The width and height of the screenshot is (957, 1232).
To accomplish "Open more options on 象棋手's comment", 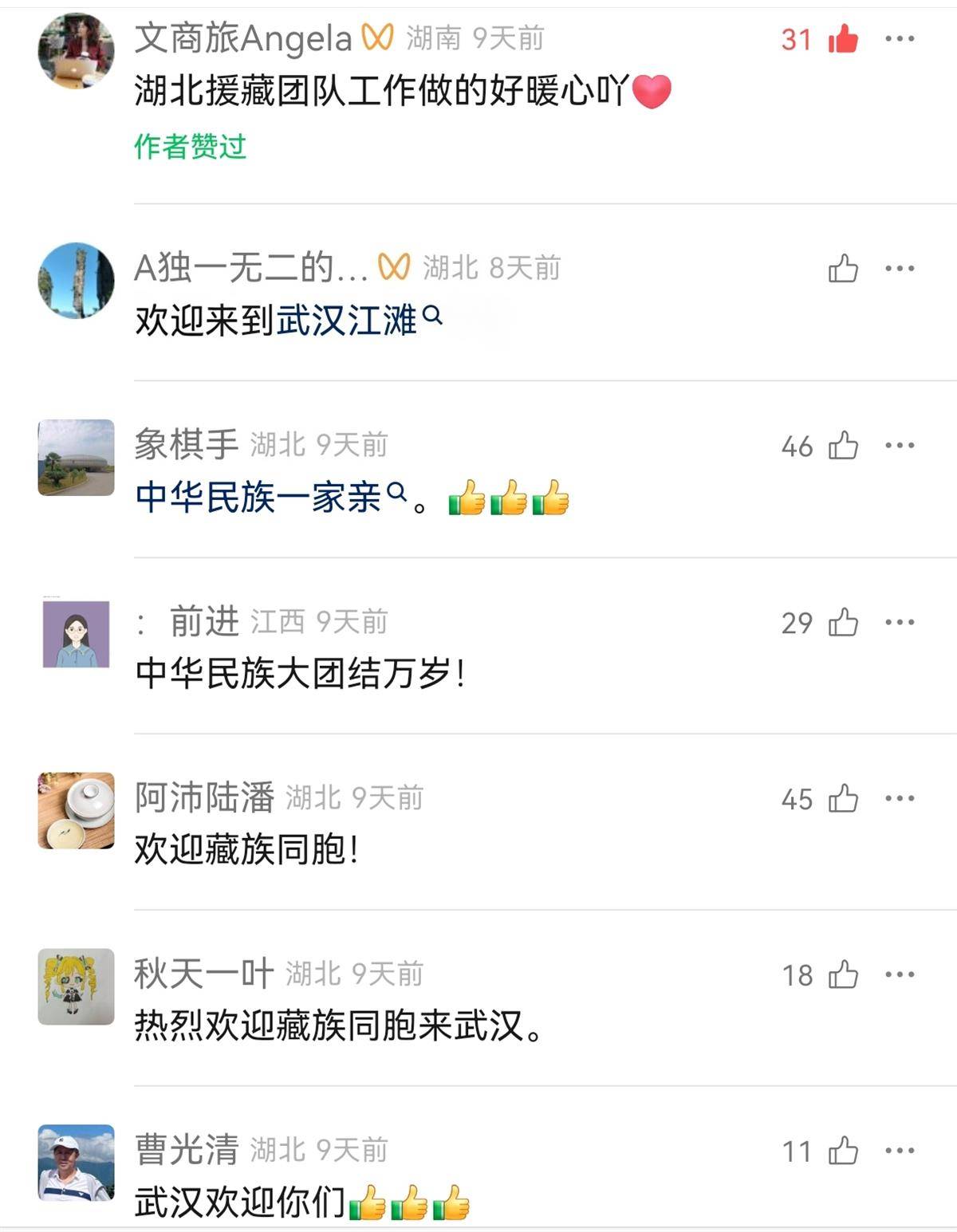I will (x=900, y=446).
